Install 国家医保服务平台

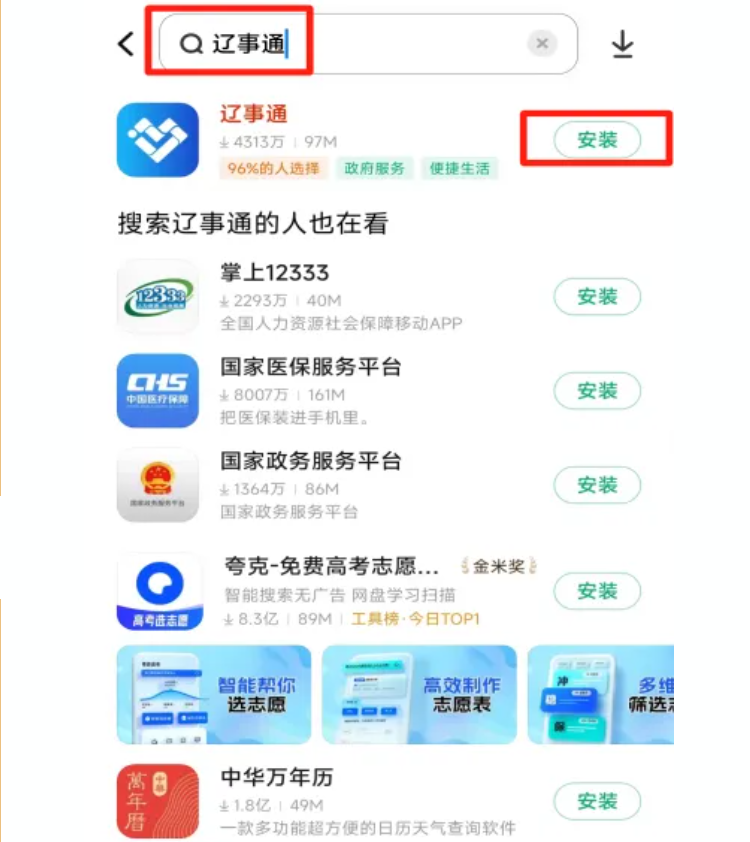coord(597,391)
